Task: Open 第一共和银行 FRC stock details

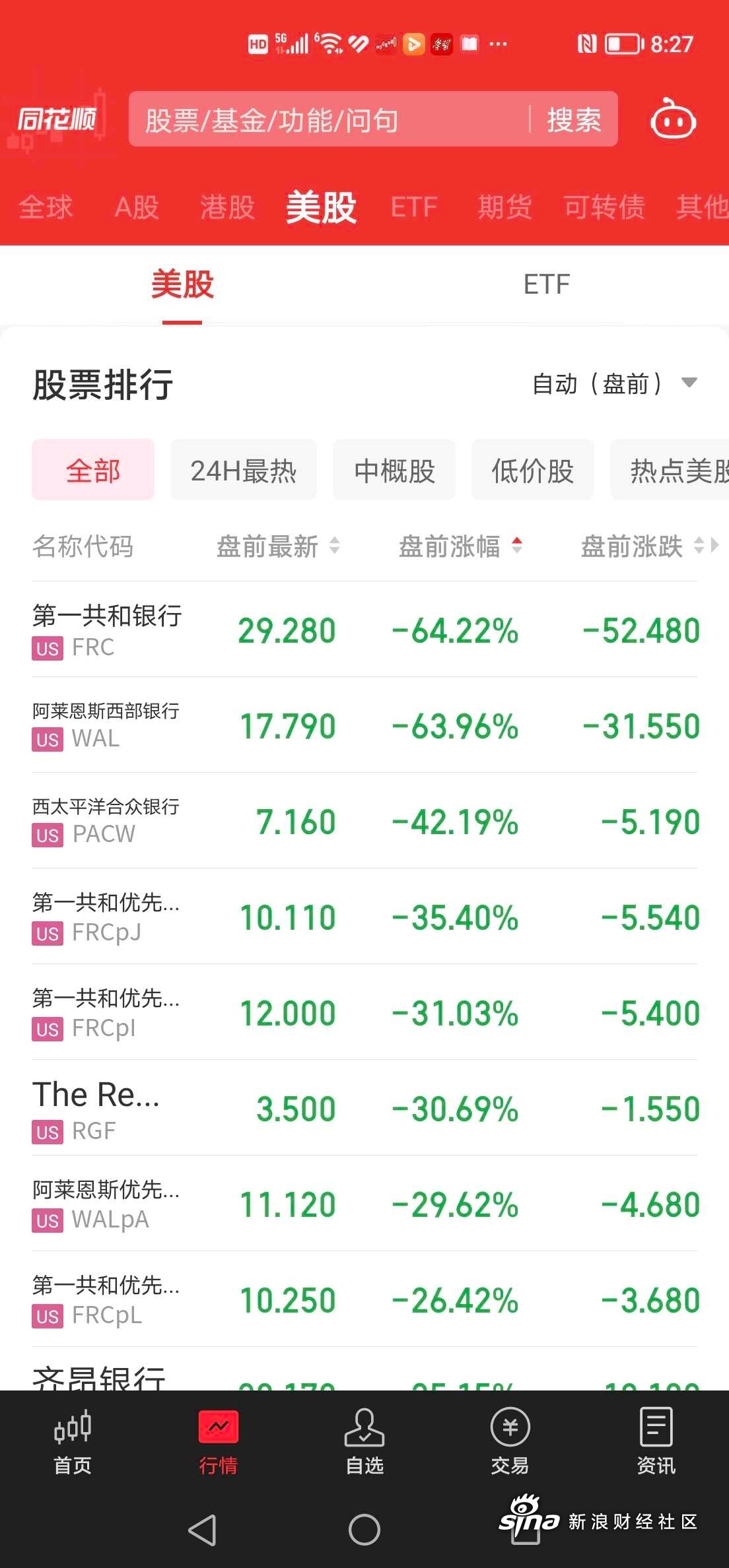Action: (x=364, y=630)
